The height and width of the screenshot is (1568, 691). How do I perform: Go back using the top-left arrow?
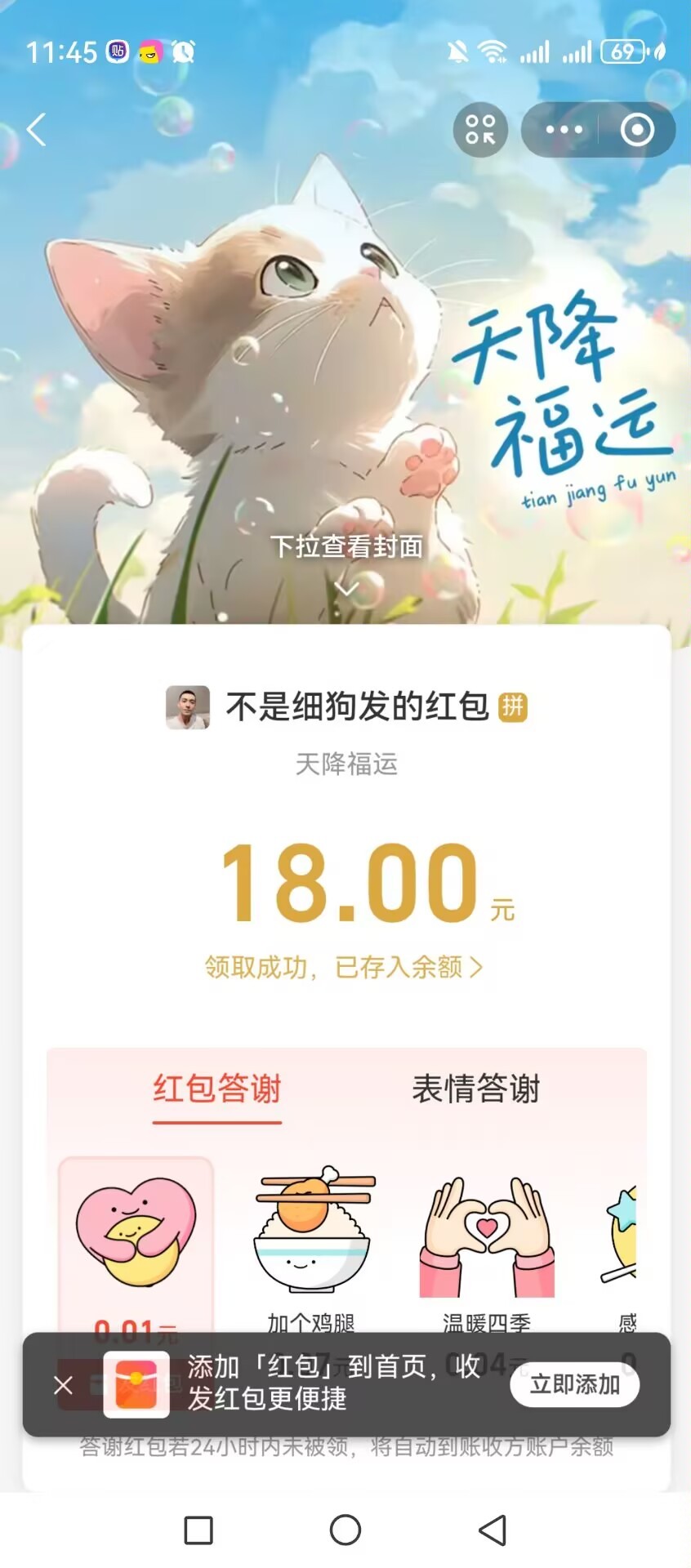[x=37, y=130]
